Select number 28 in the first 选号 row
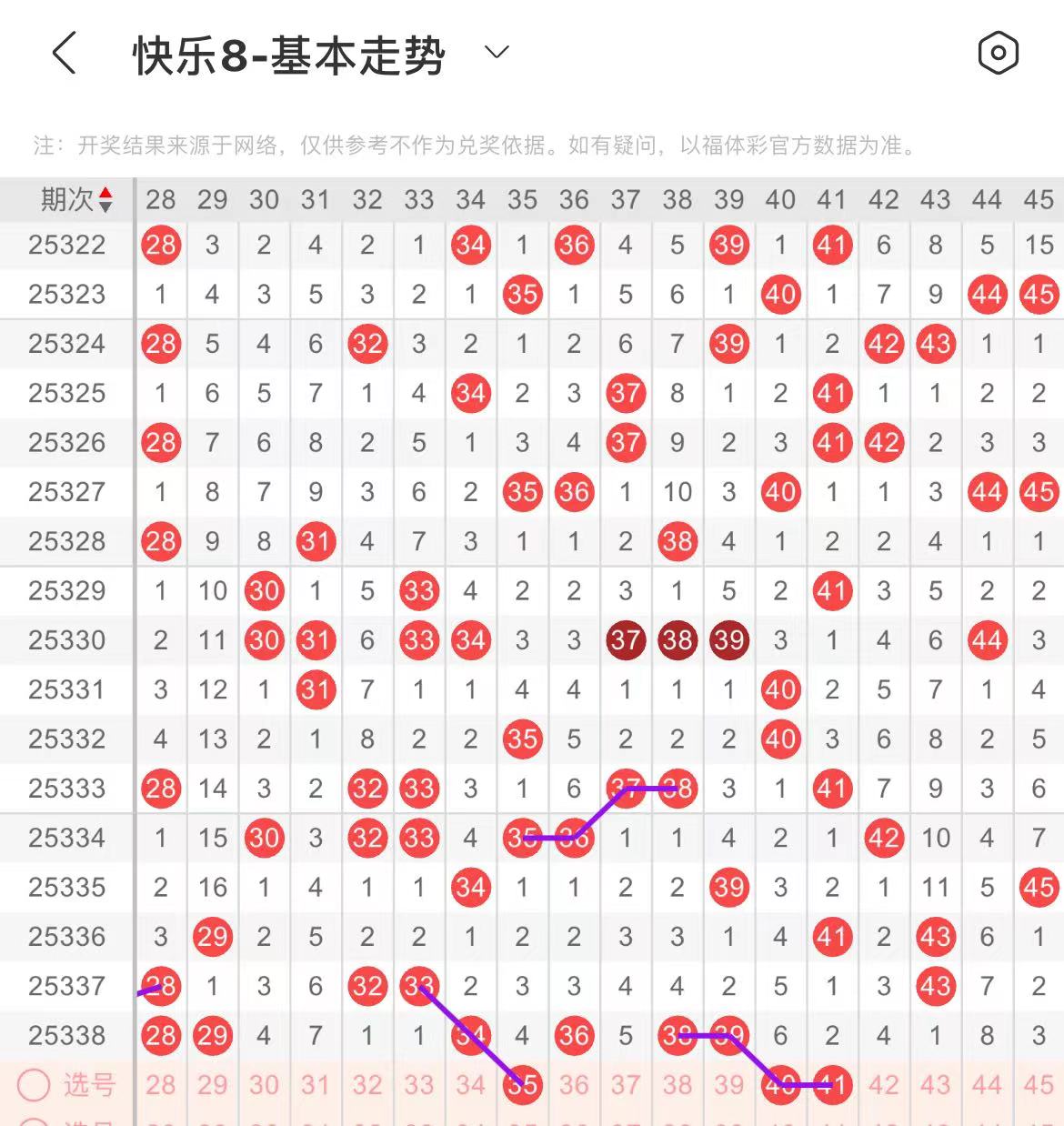This screenshot has height=1126, width=1064. click(x=161, y=1084)
